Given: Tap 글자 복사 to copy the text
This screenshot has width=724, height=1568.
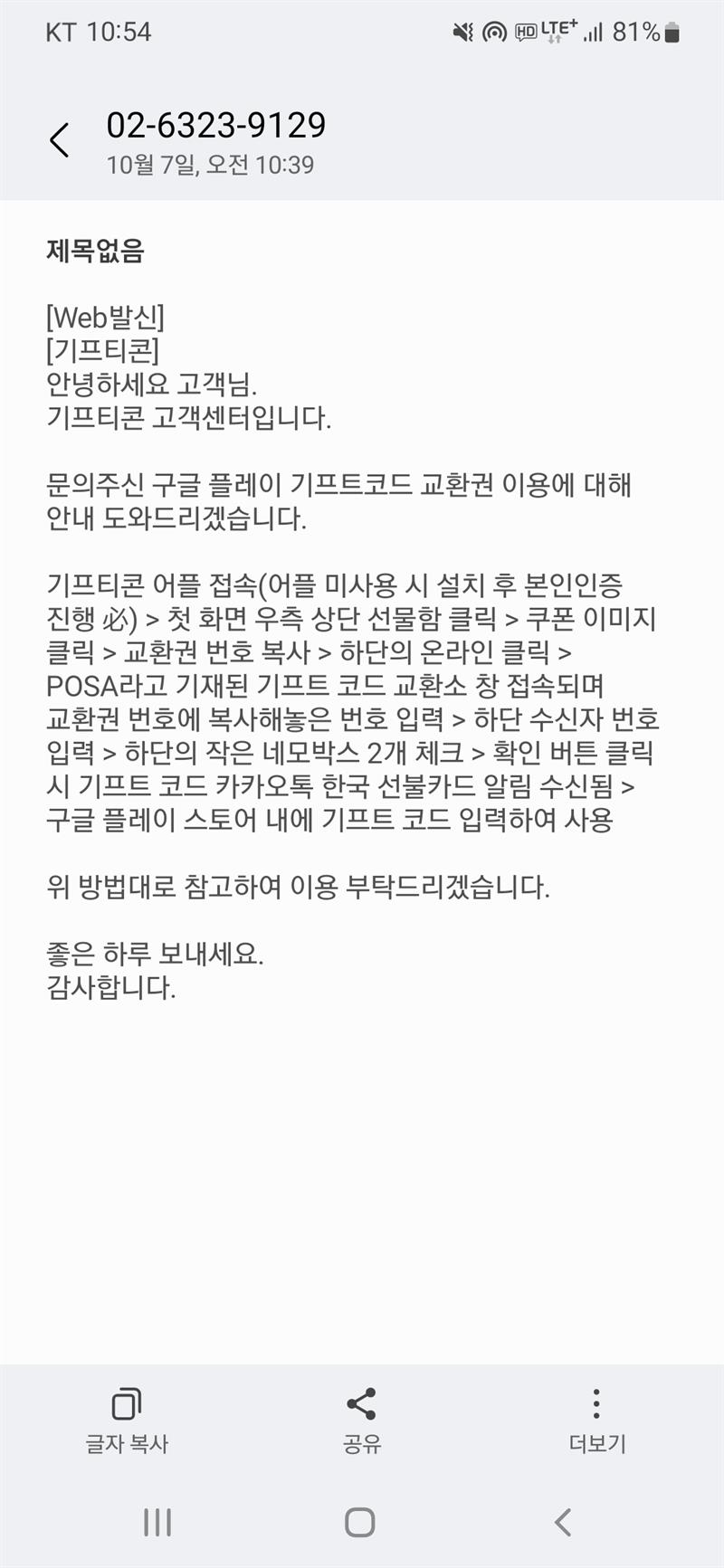Looking at the screenshot, I should click(127, 1420).
